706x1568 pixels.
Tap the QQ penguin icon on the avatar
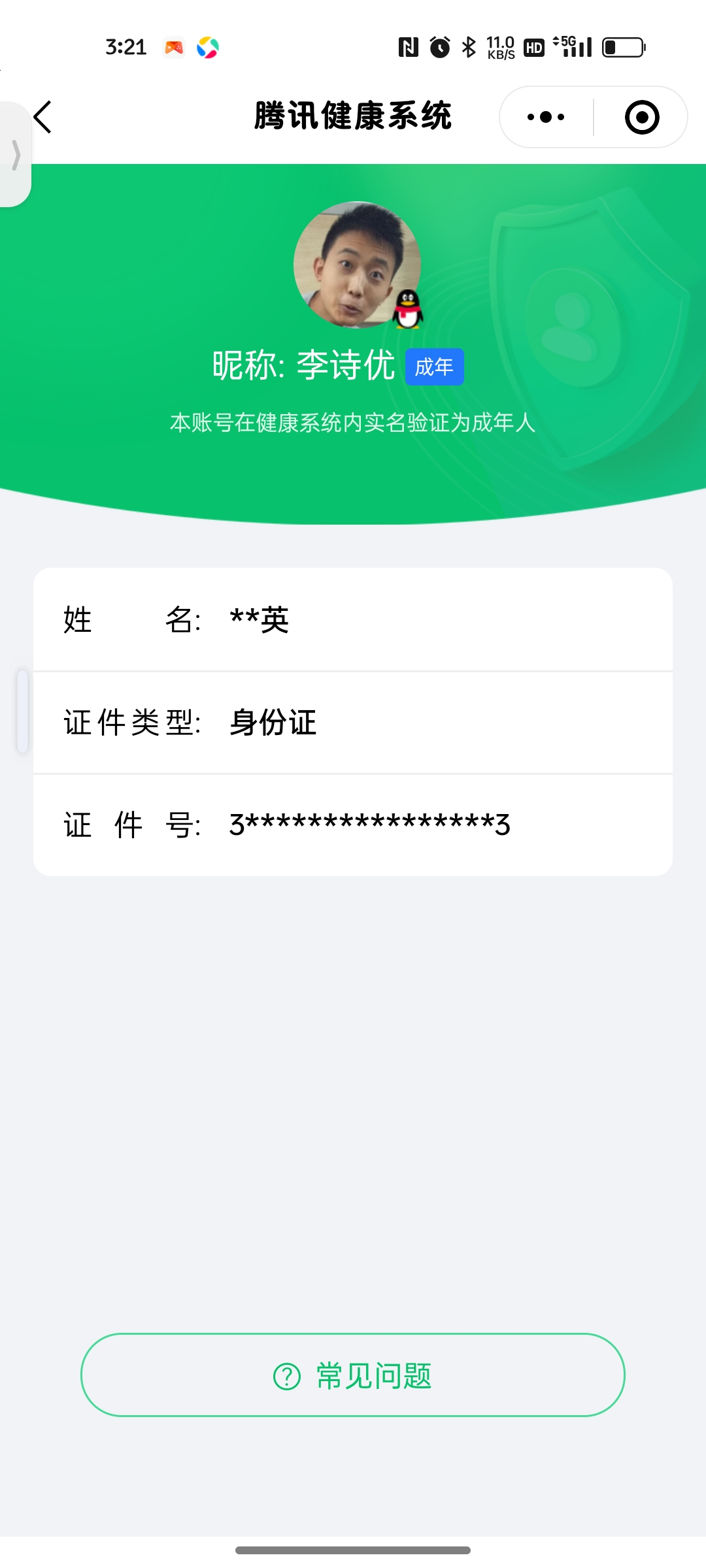[x=409, y=309]
